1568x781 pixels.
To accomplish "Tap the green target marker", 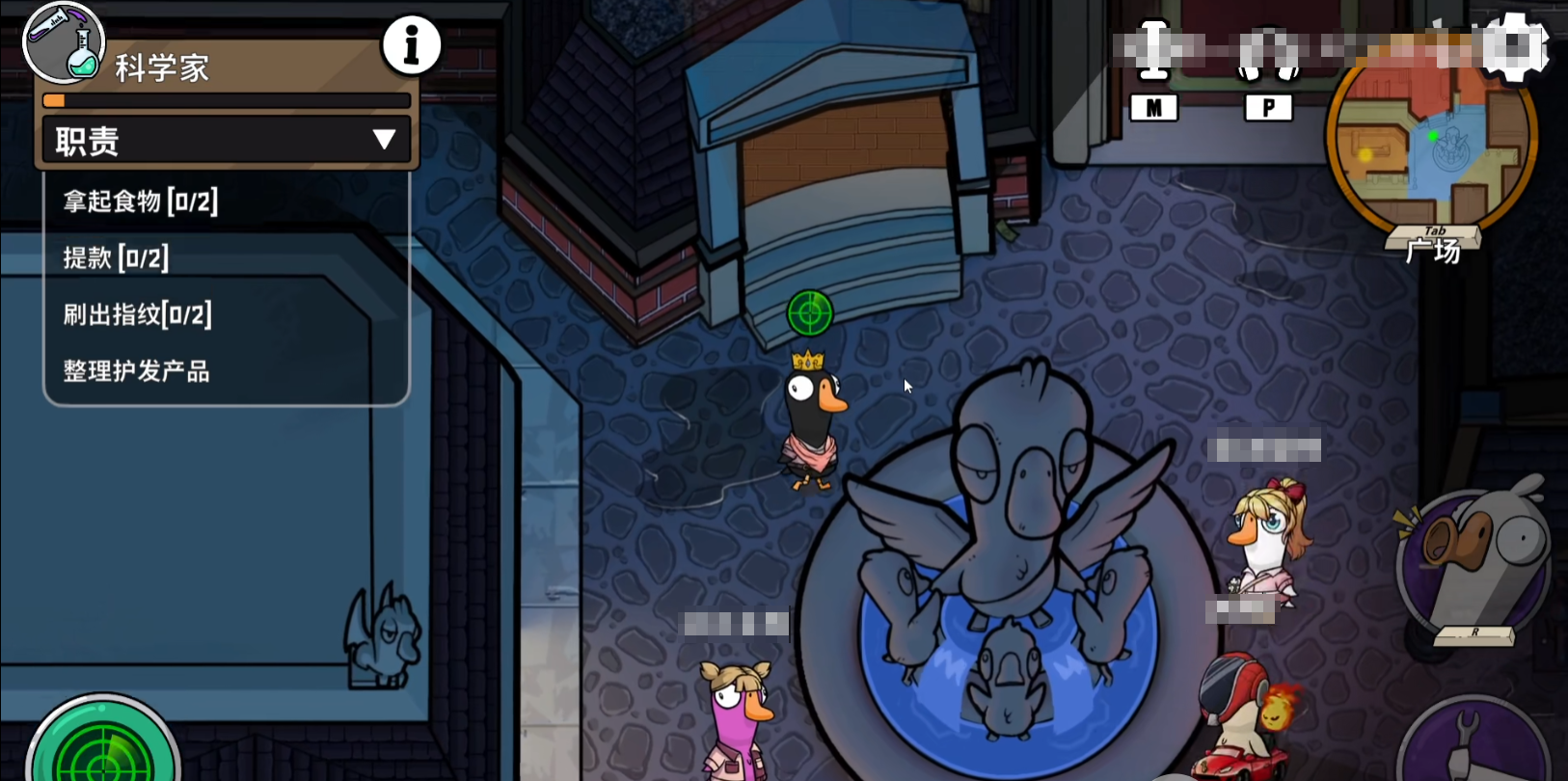I will pyautogui.click(x=810, y=312).
